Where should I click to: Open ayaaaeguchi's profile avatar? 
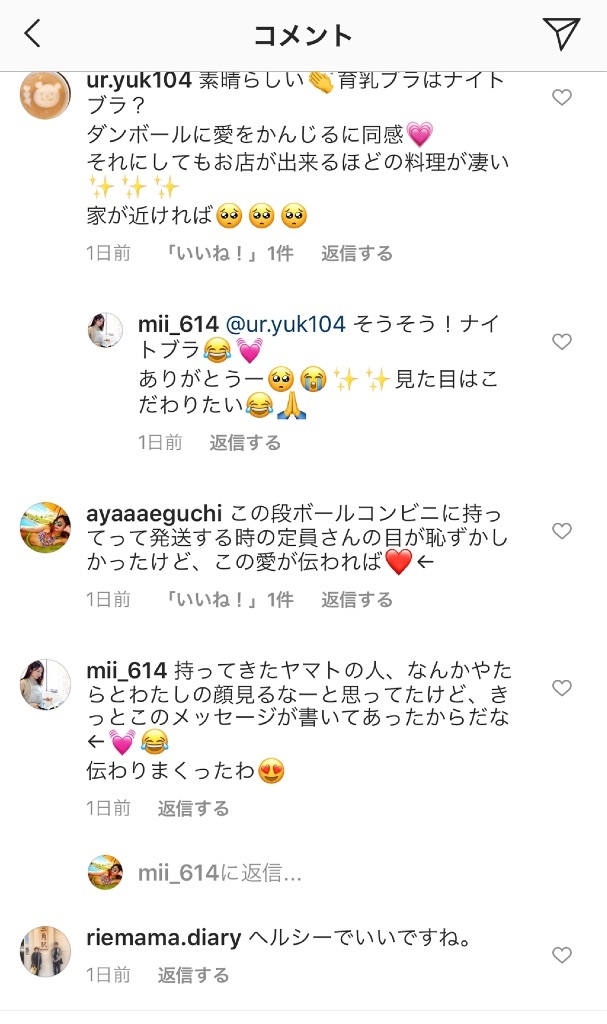[45, 527]
